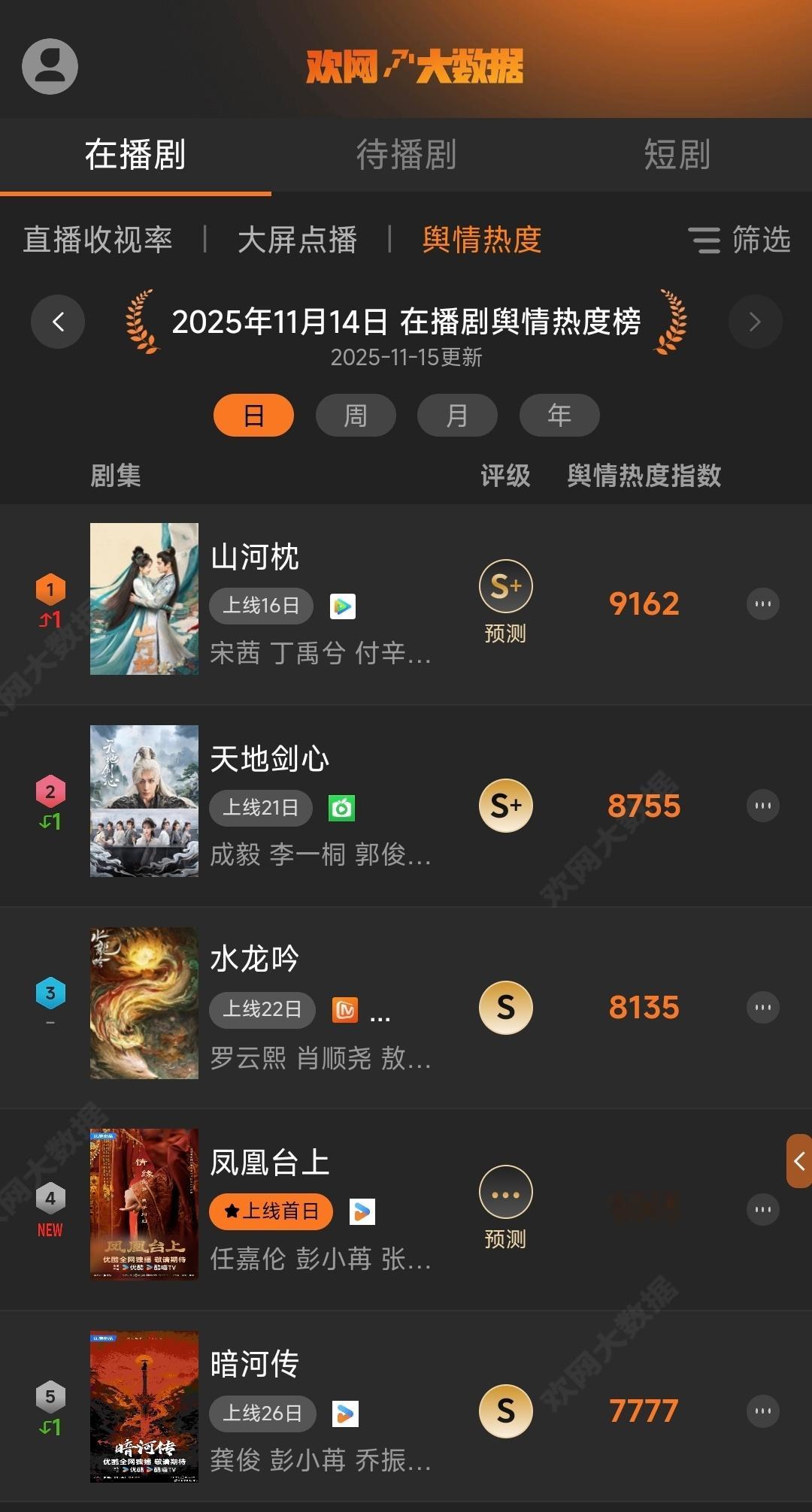This screenshot has width=812, height=1512.
Task: Click the profile avatar icon
Action: pos(49,65)
